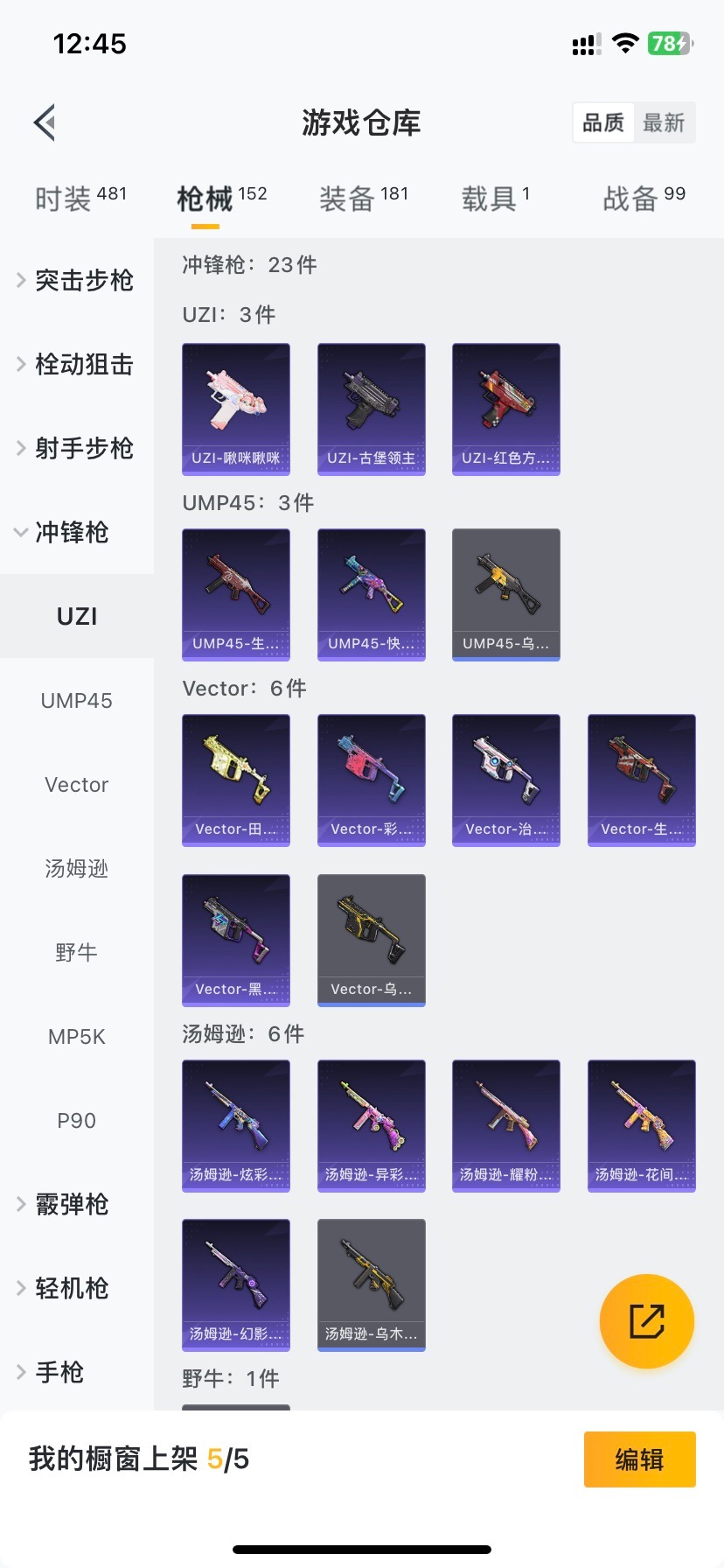
Task: Expand the 突击步枪 category
Action: coord(76,280)
